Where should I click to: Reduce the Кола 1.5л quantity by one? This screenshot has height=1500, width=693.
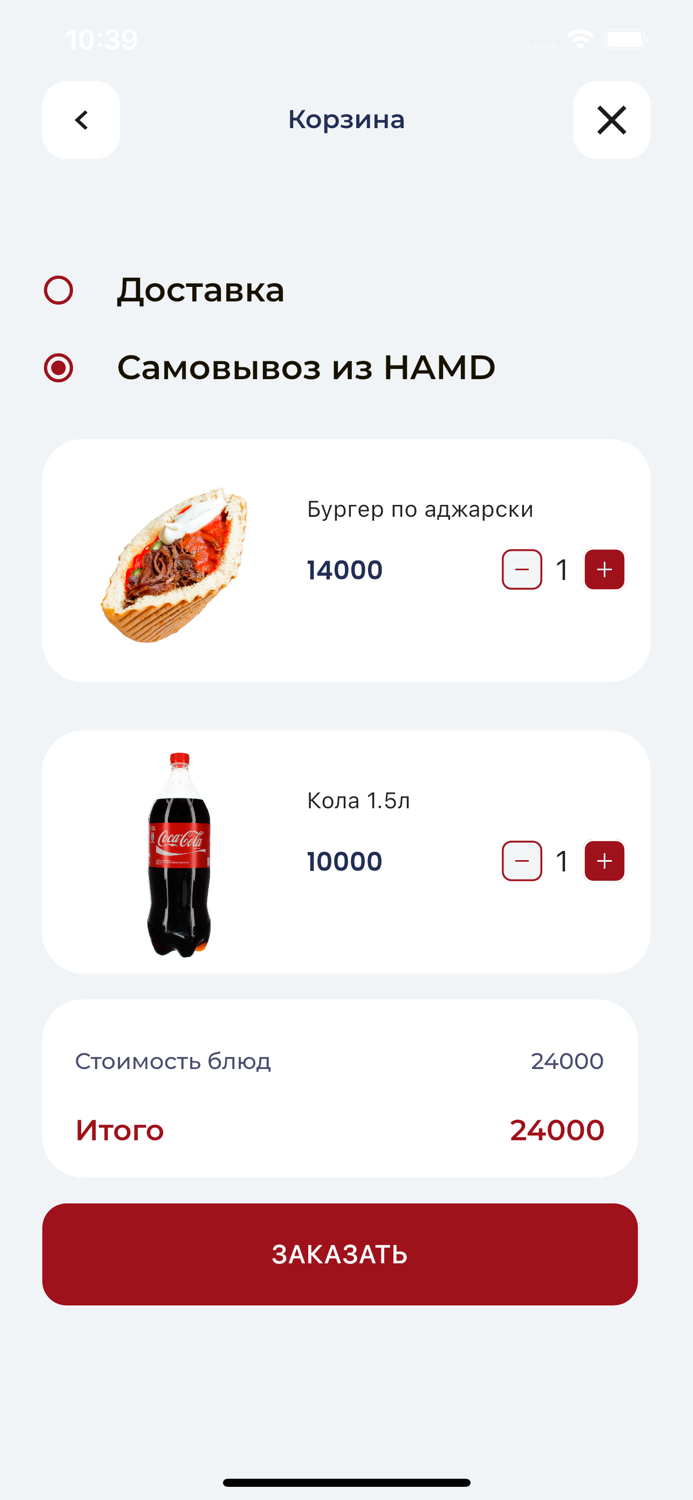pos(522,861)
